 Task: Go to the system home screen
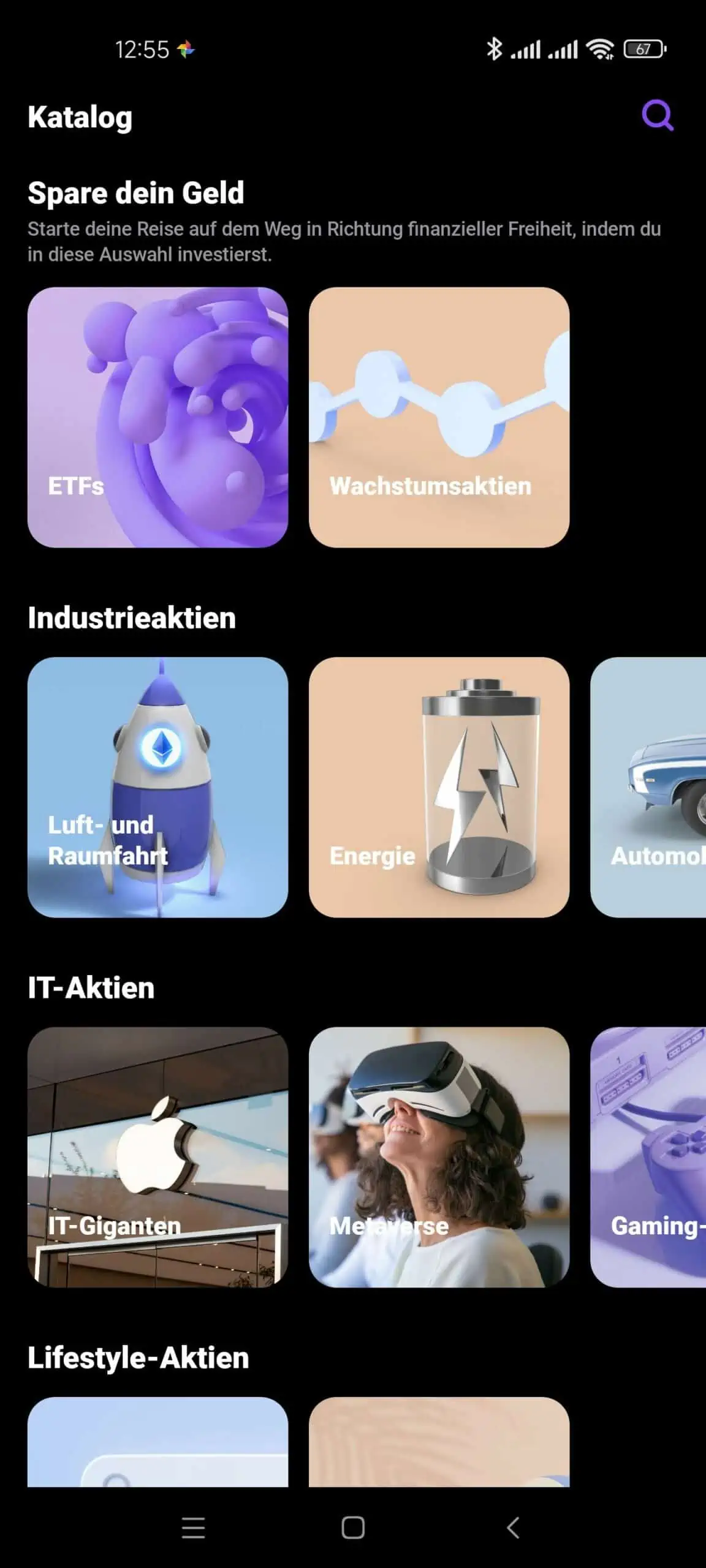(x=353, y=1528)
